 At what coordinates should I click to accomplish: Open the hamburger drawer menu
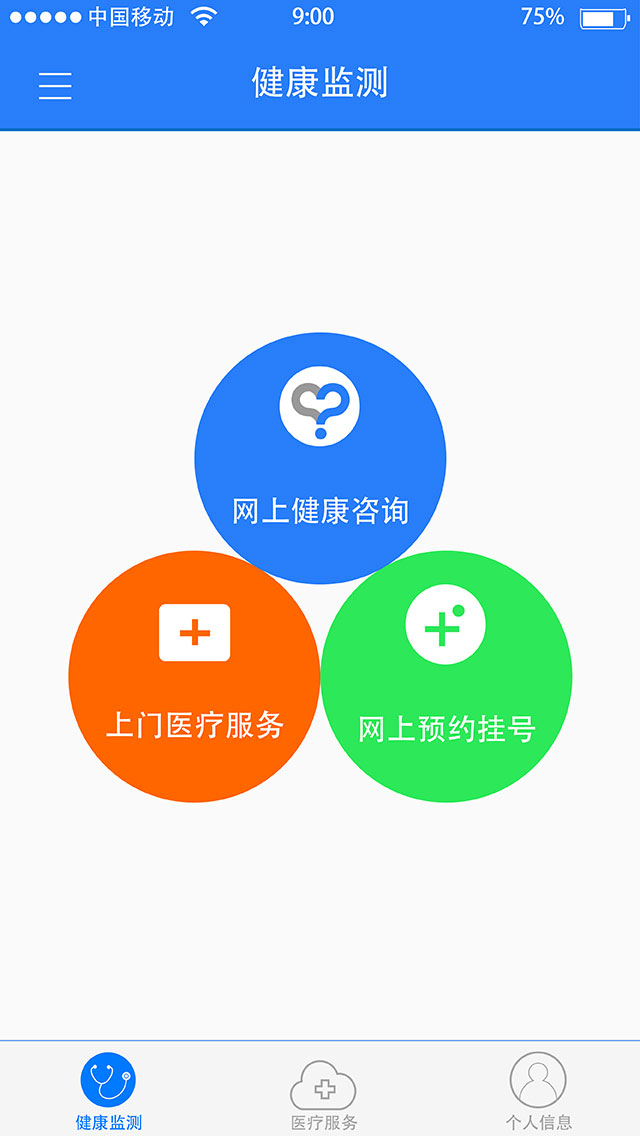click(55, 85)
